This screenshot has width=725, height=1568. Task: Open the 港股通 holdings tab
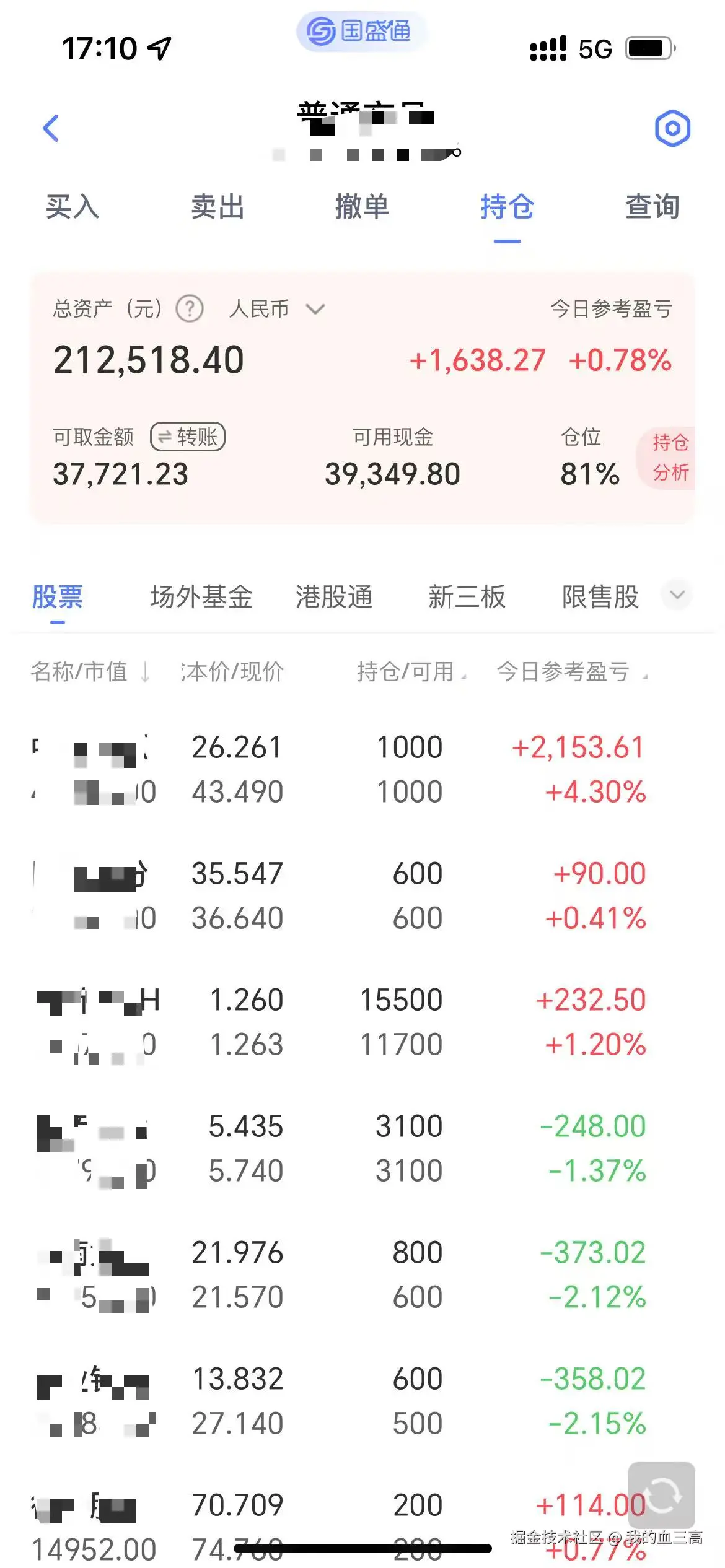[x=334, y=596]
